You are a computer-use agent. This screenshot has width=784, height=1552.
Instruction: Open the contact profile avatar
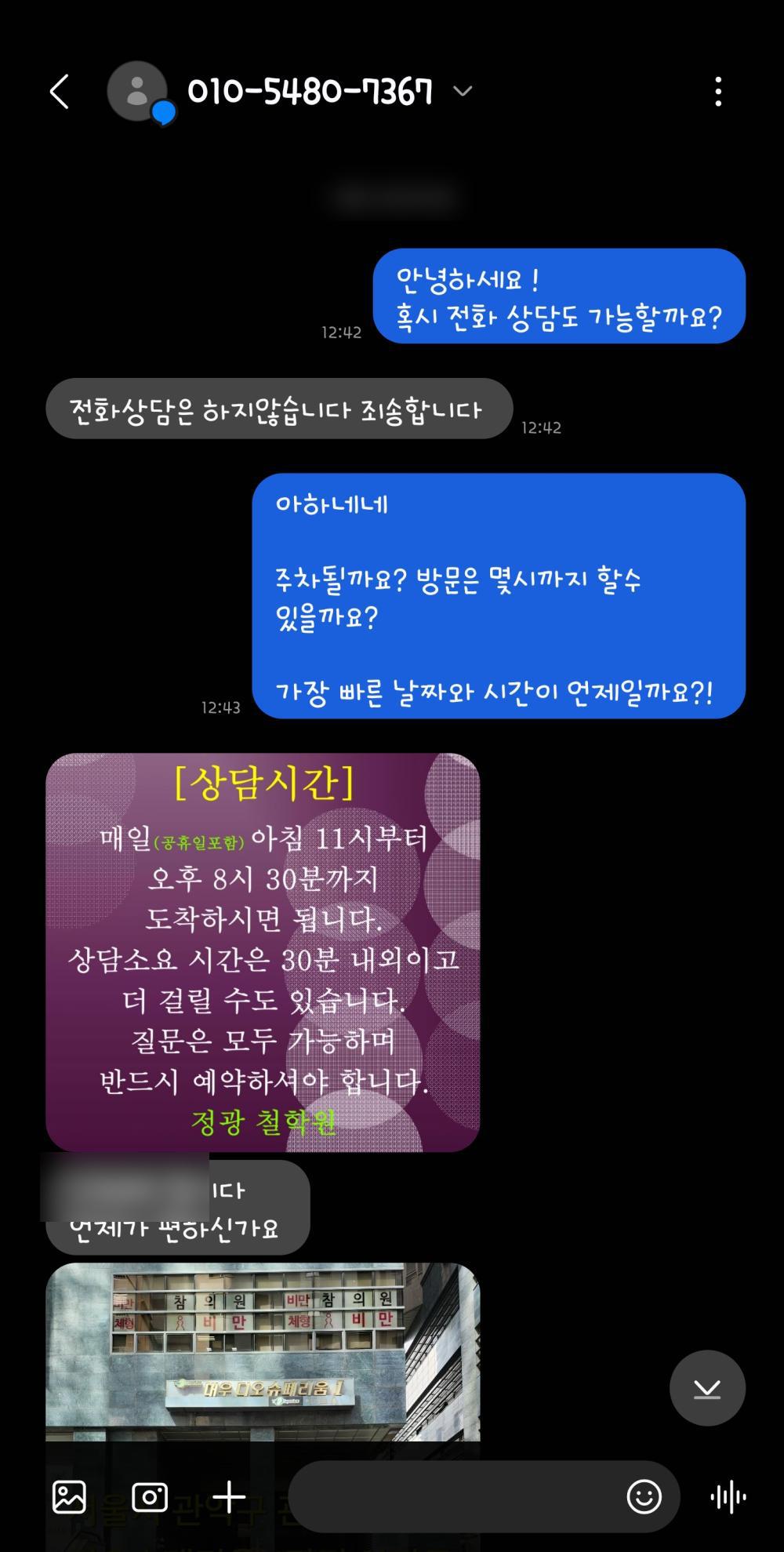coord(138,92)
